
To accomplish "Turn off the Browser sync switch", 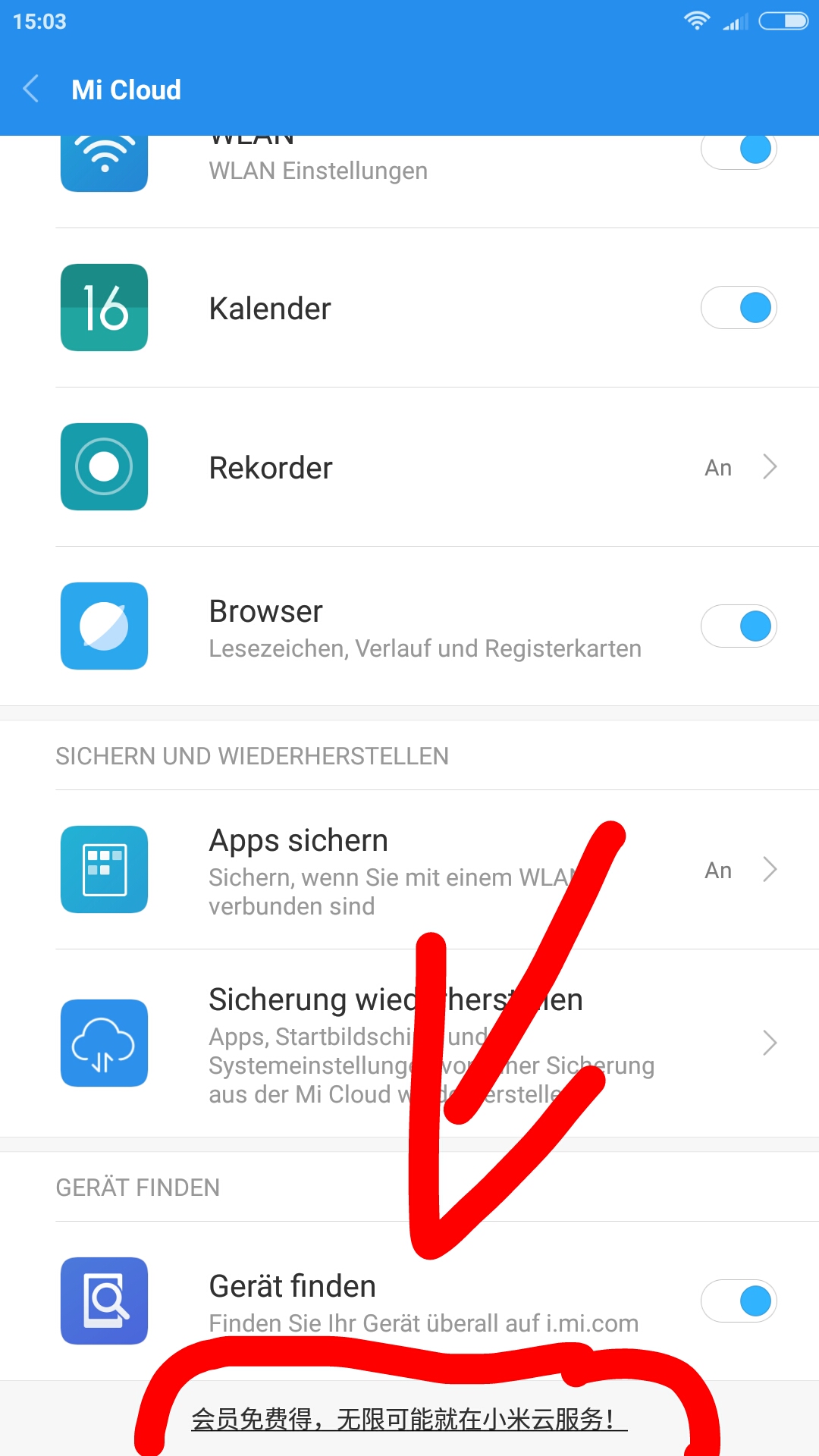I will (x=739, y=626).
